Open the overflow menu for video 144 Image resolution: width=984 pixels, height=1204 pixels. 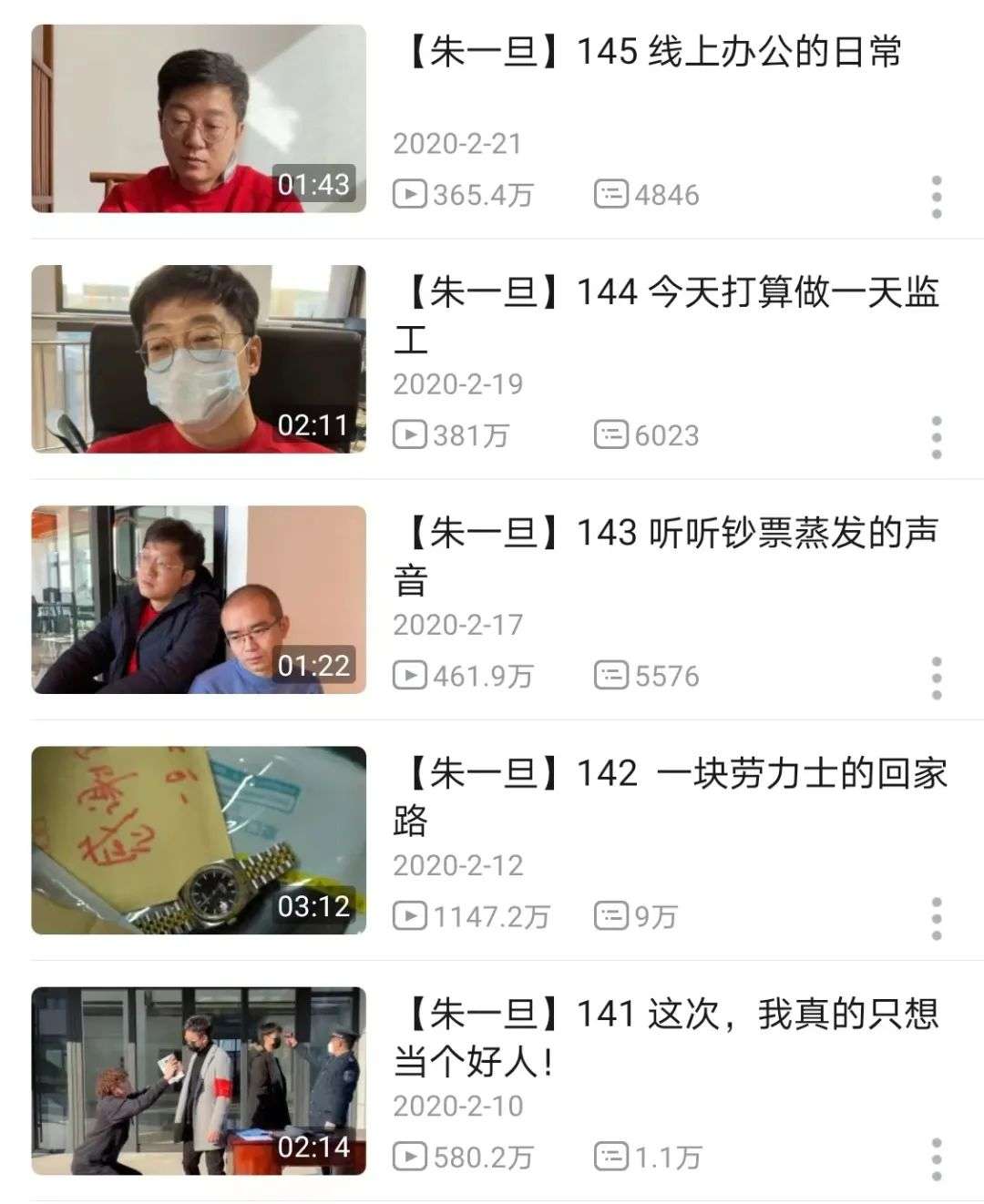click(936, 437)
